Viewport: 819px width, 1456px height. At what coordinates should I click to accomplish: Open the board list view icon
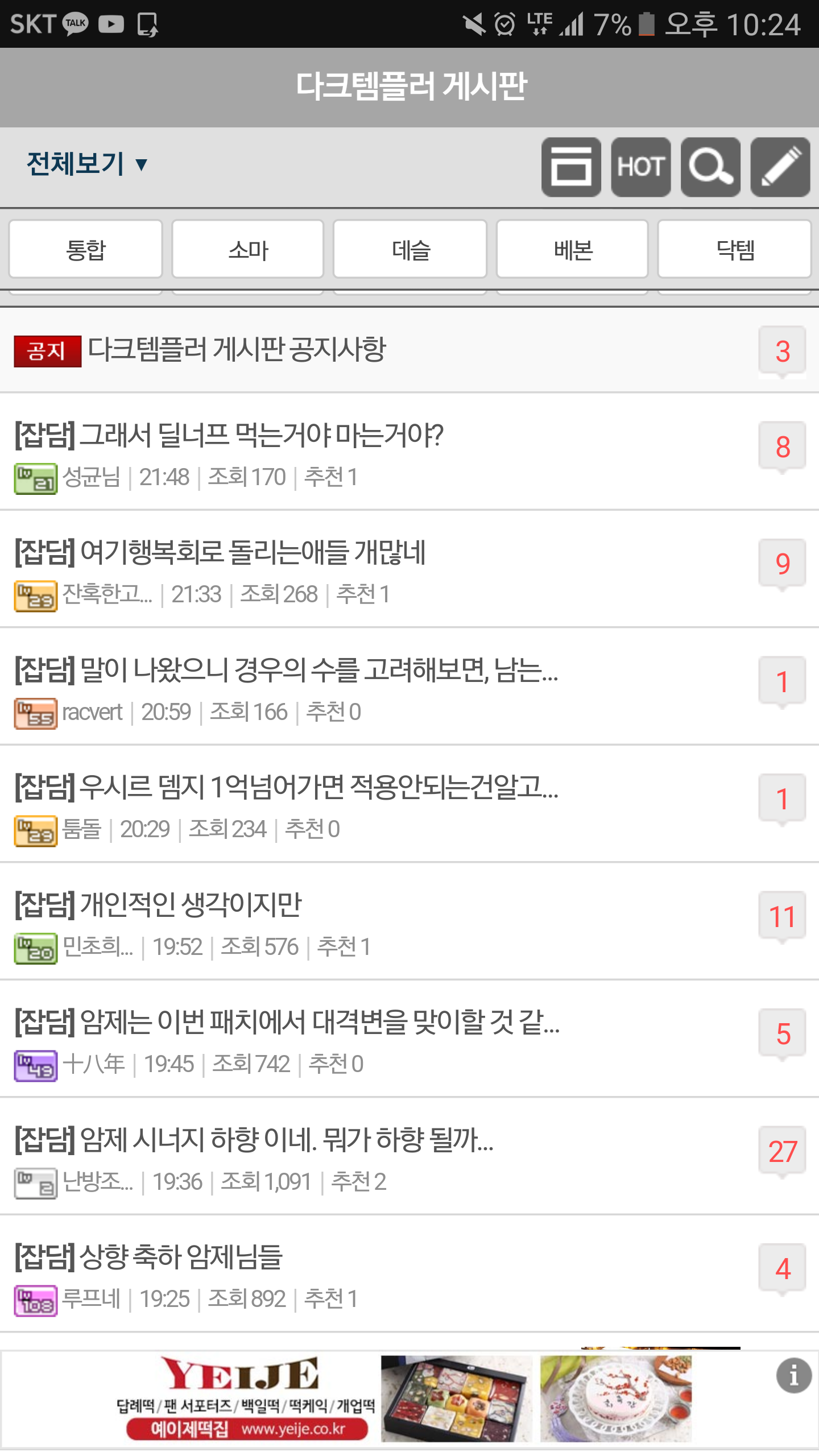pyautogui.click(x=571, y=167)
